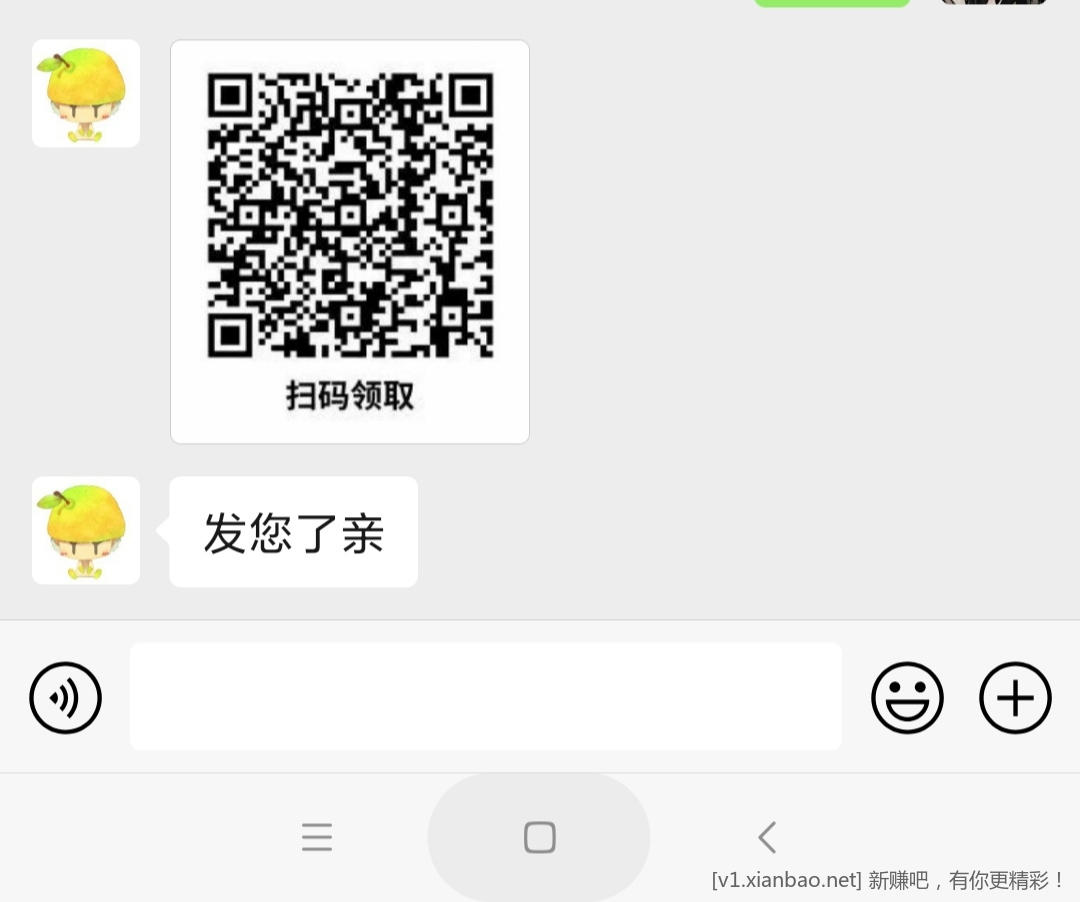The image size is (1080, 902).
Task: Switch to voice message input
Action: 65,697
